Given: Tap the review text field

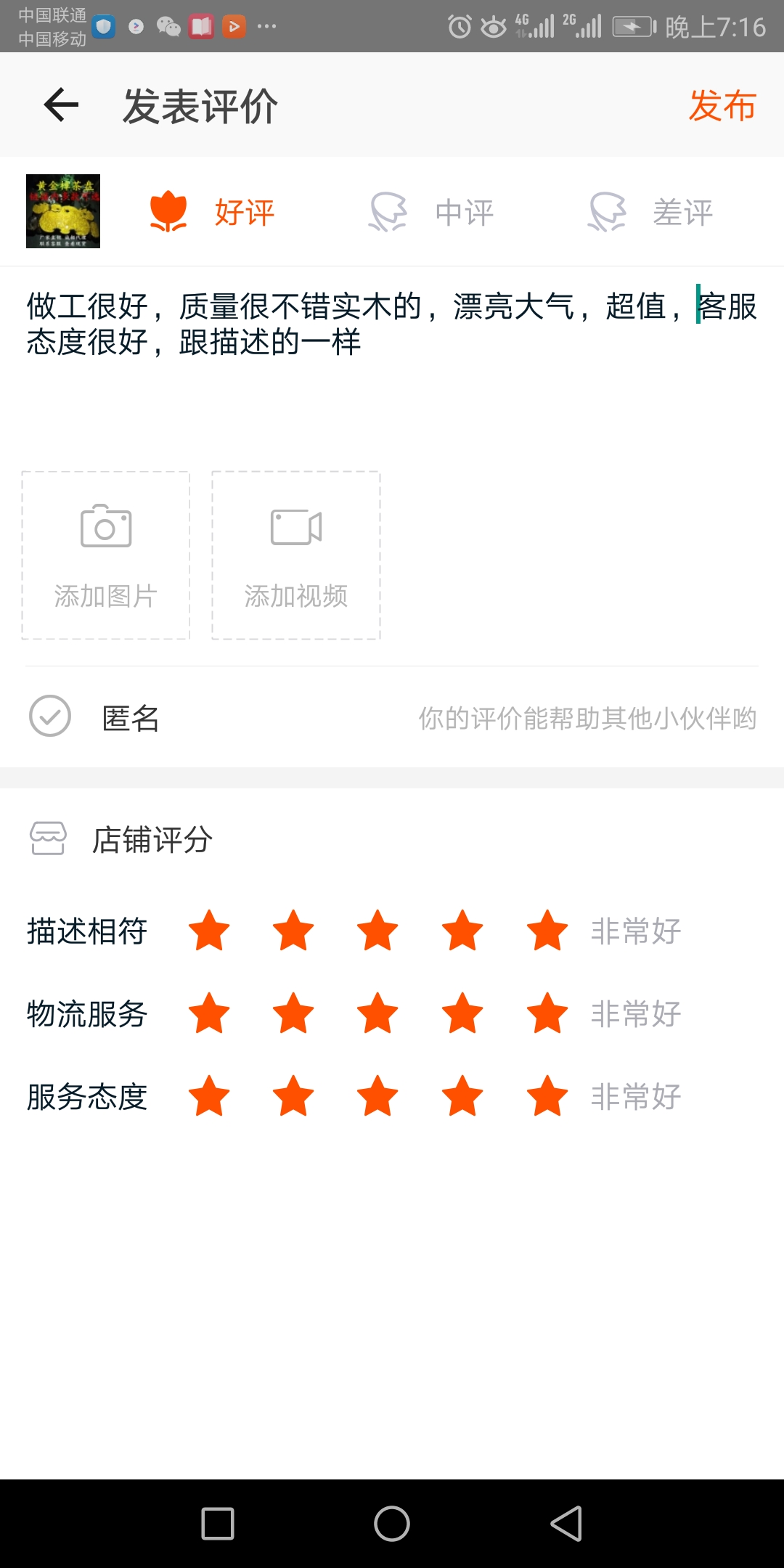Looking at the screenshot, I should coord(392,363).
